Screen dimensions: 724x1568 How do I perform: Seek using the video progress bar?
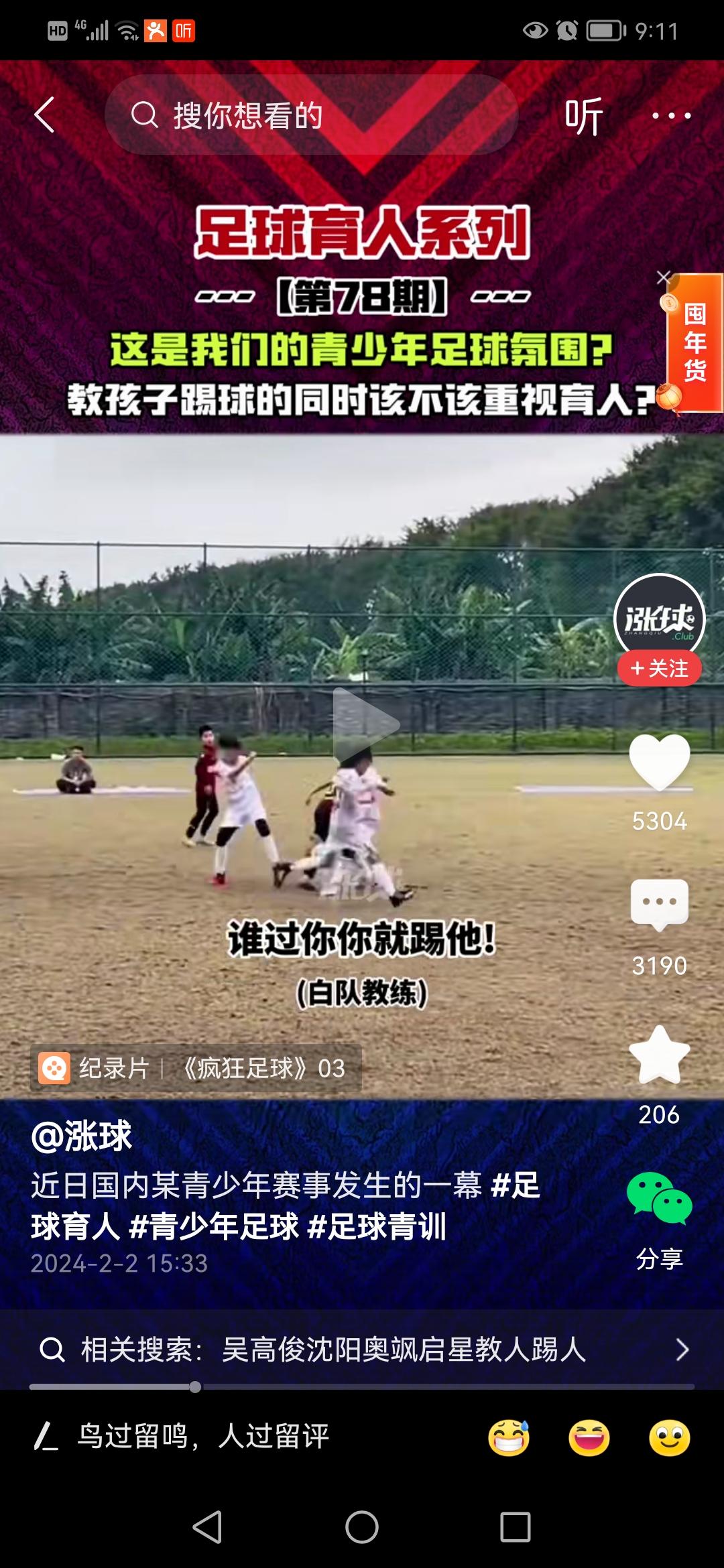pos(362,1387)
